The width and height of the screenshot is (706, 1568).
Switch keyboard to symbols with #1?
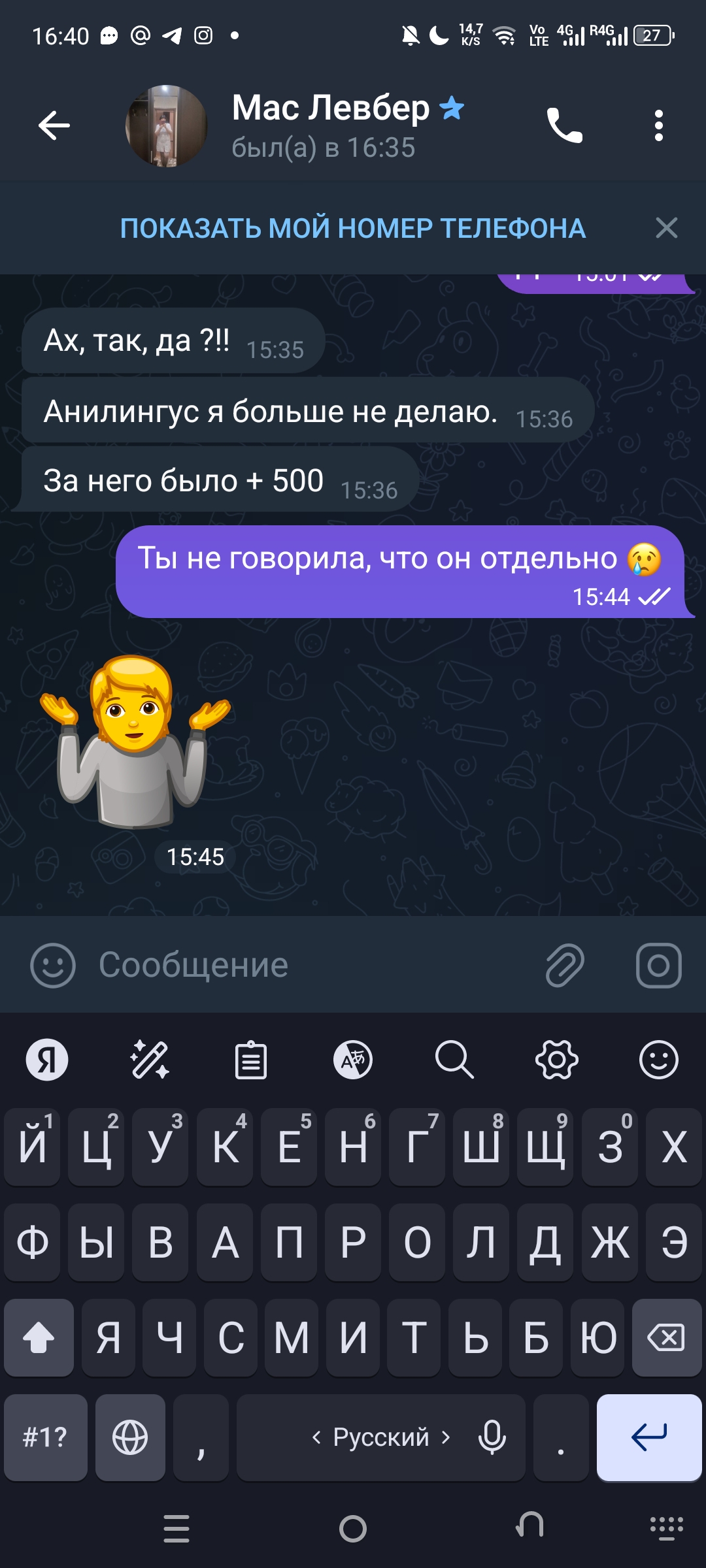[x=45, y=1437]
